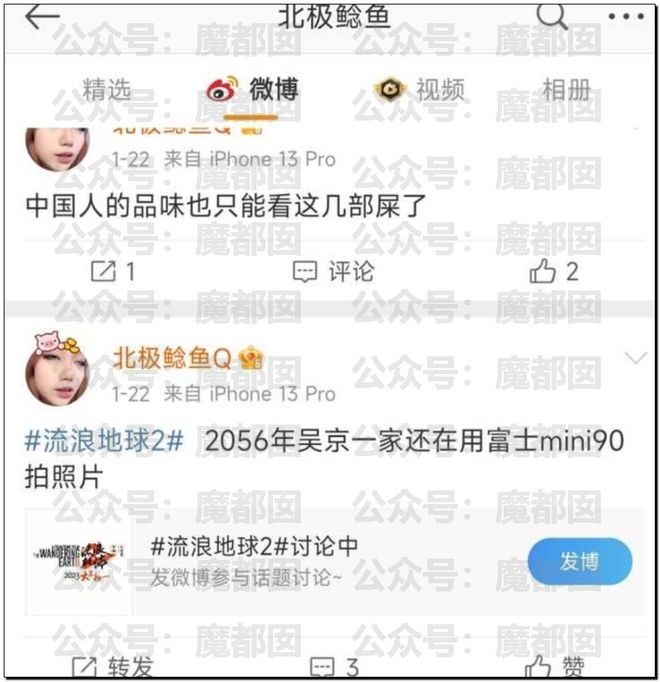Open the 相册 tab
The height and width of the screenshot is (682, 660).
[x=565, y=90]
